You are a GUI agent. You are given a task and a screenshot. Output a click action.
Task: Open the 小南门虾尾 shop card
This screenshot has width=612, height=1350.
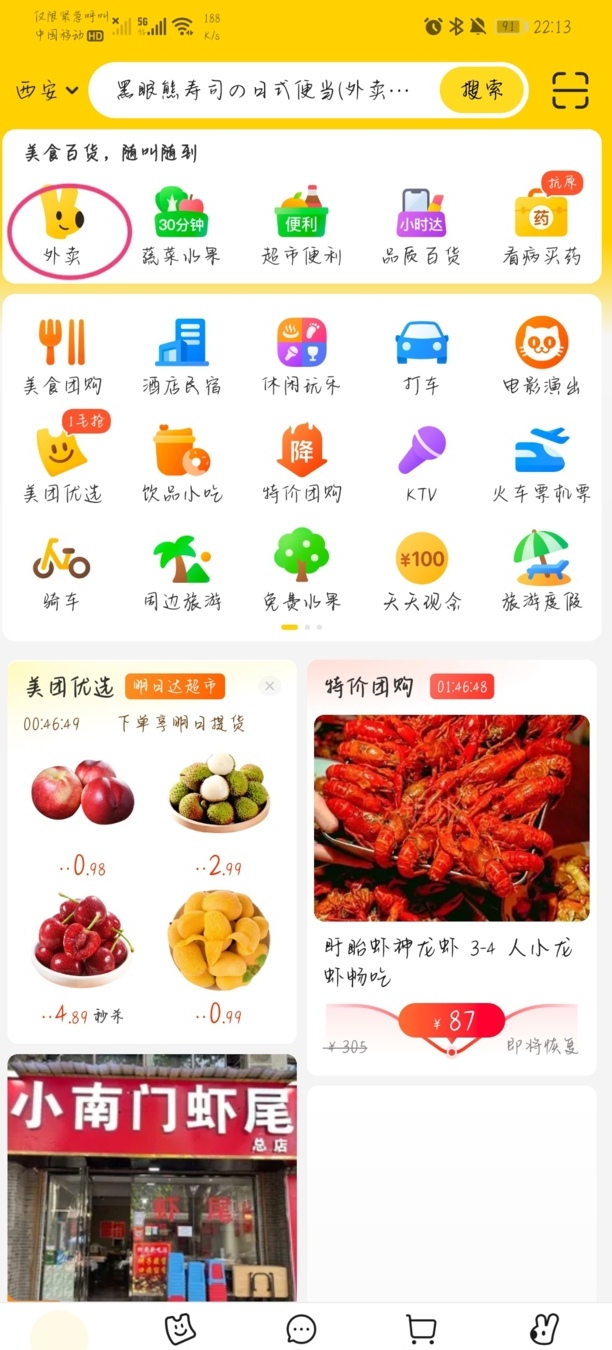[152, 1175]
